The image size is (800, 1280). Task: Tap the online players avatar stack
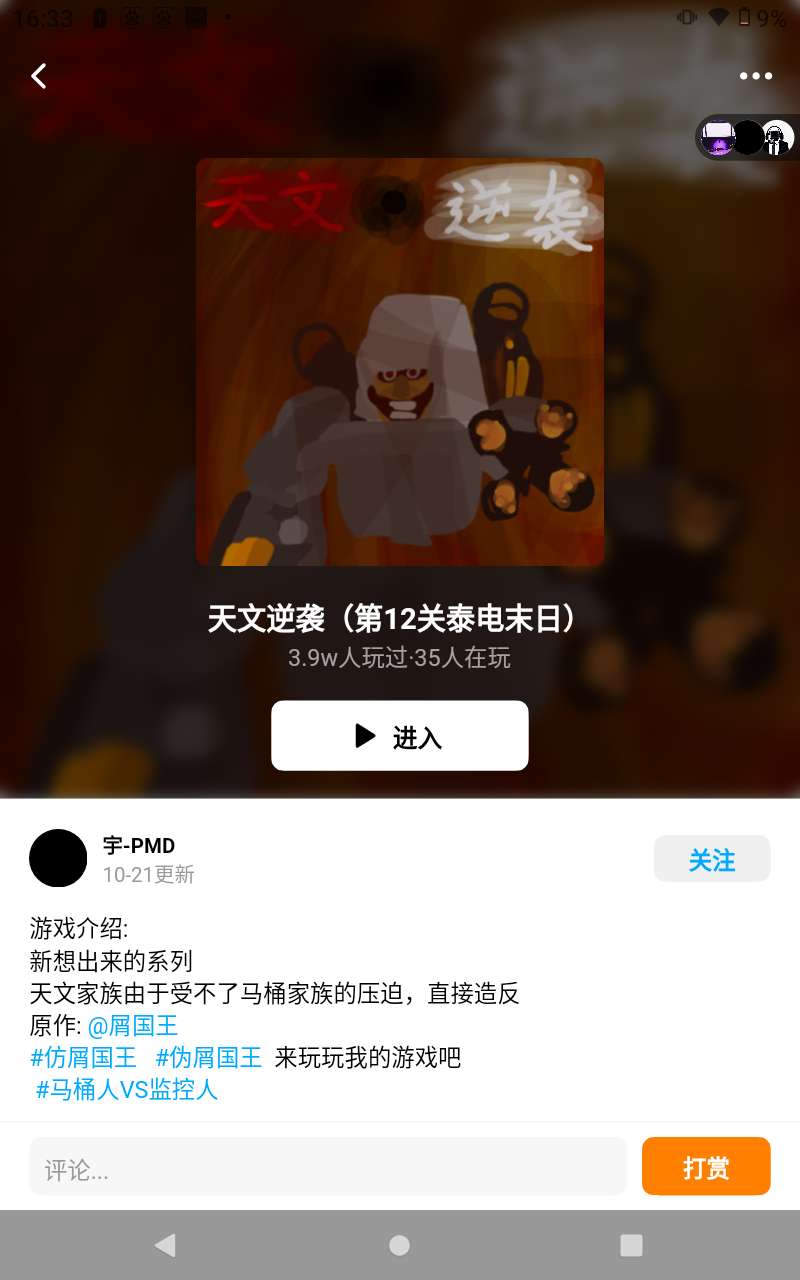click(747, 138)
